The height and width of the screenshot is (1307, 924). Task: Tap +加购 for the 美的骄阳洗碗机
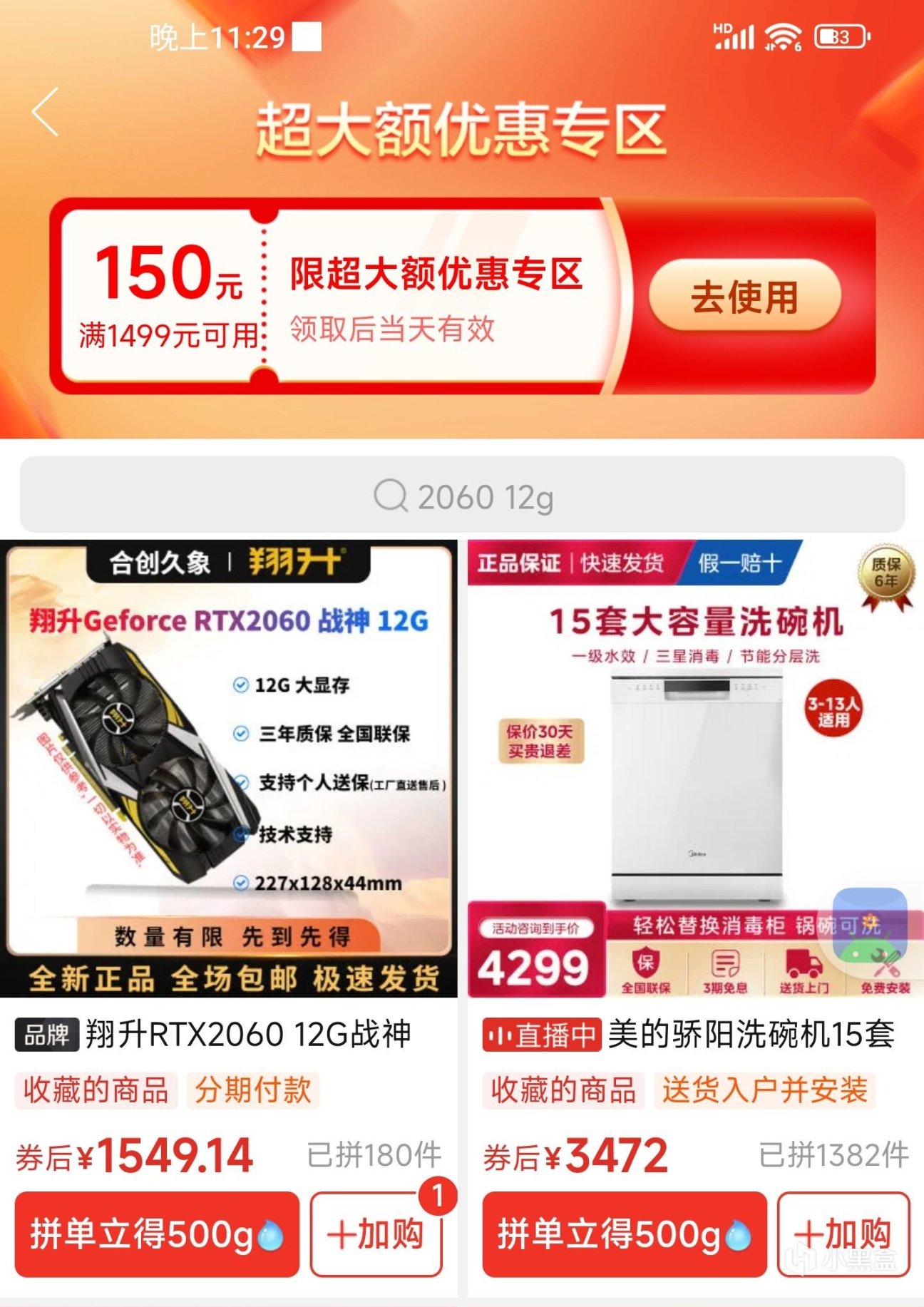[843, 1234]
